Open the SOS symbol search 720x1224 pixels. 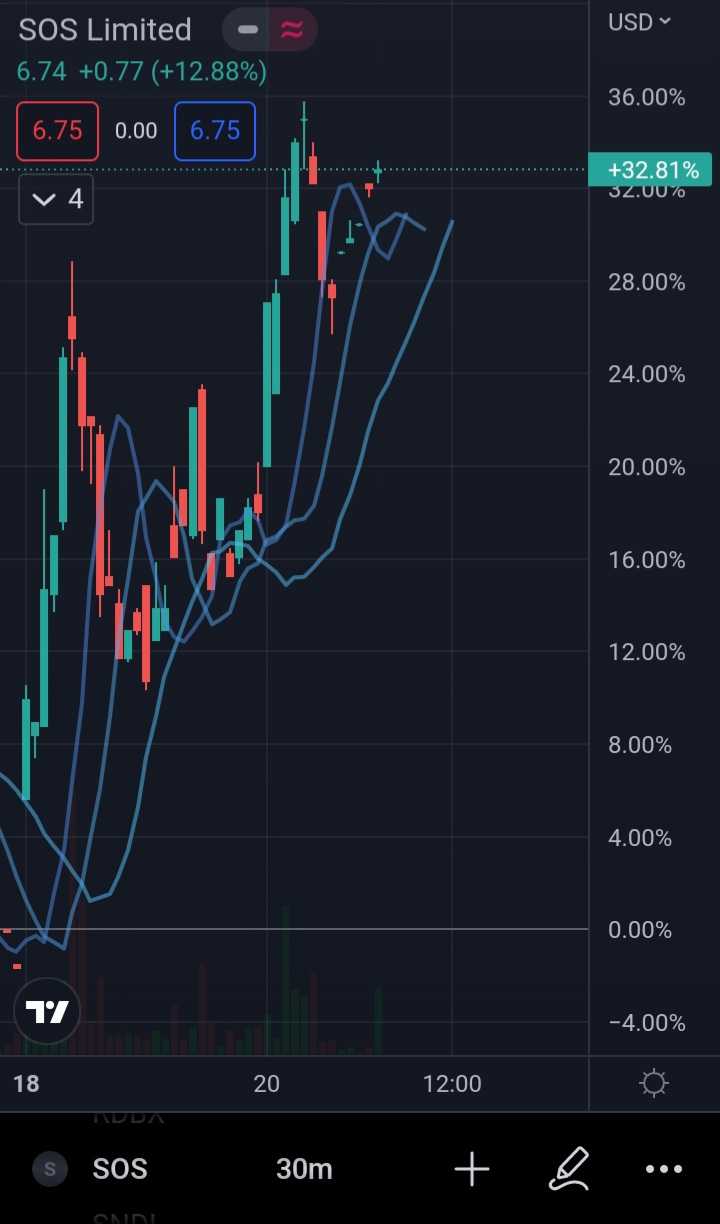pyautogui.click(x=119, y=1168)
